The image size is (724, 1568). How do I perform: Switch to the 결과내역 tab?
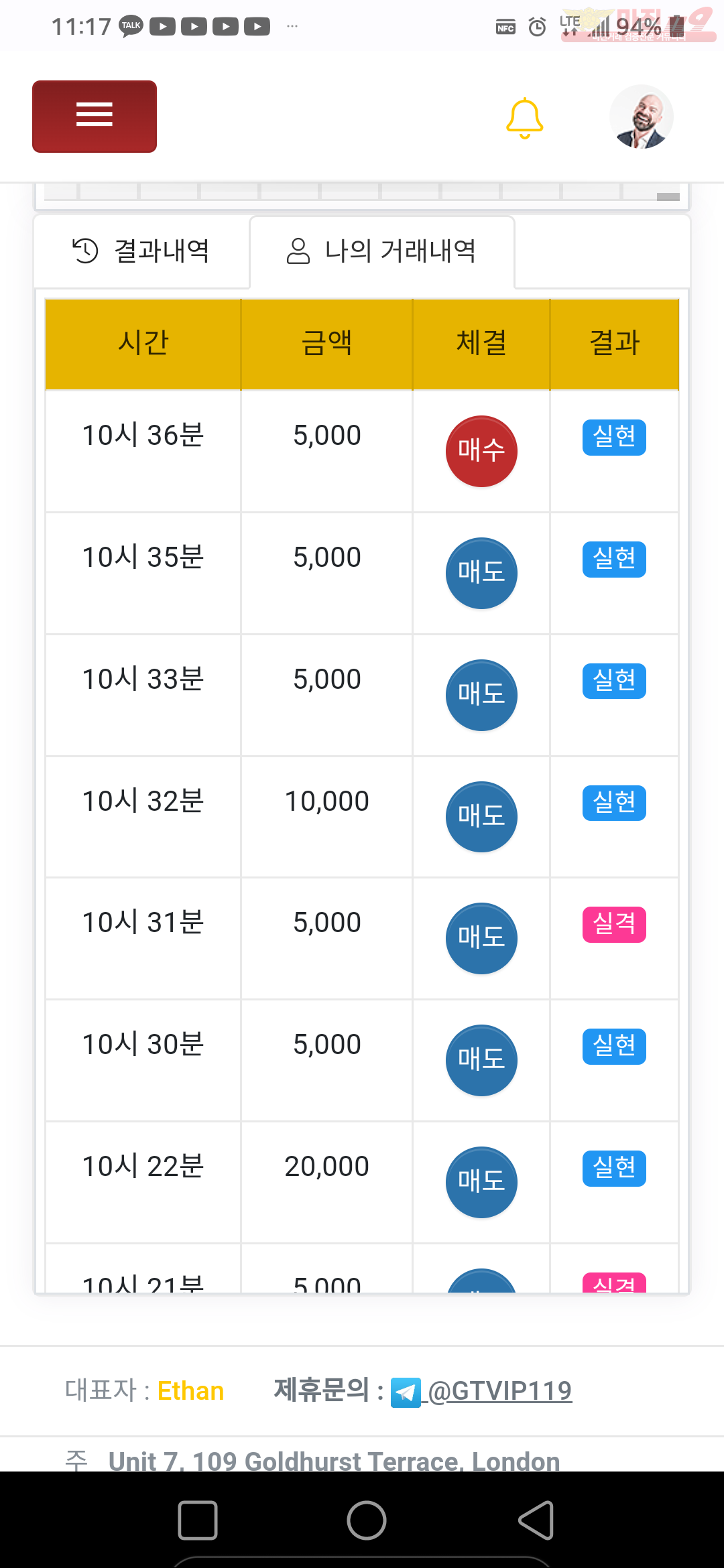pyautogui.click(x=141, y=251)
